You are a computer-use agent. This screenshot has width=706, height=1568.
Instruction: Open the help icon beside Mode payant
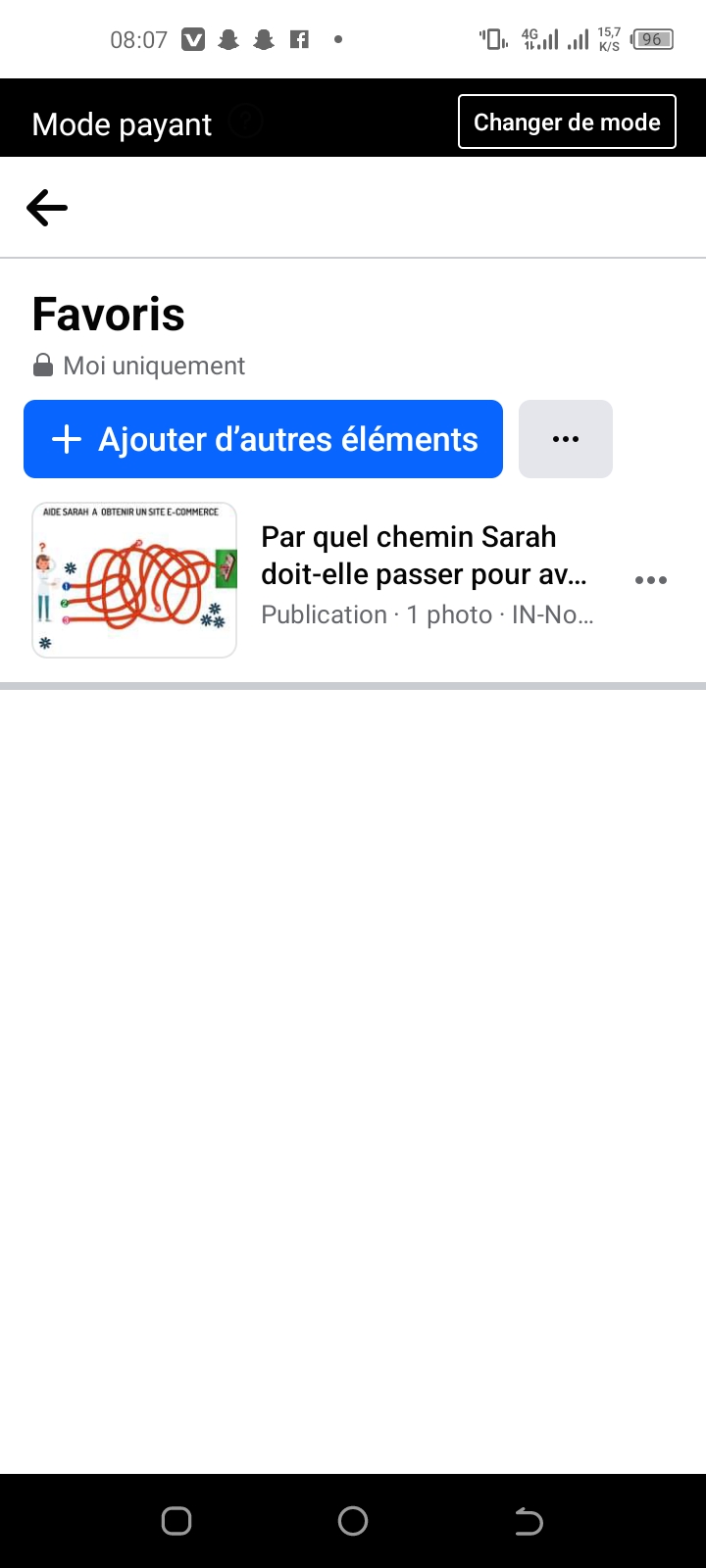pos(246,122)
